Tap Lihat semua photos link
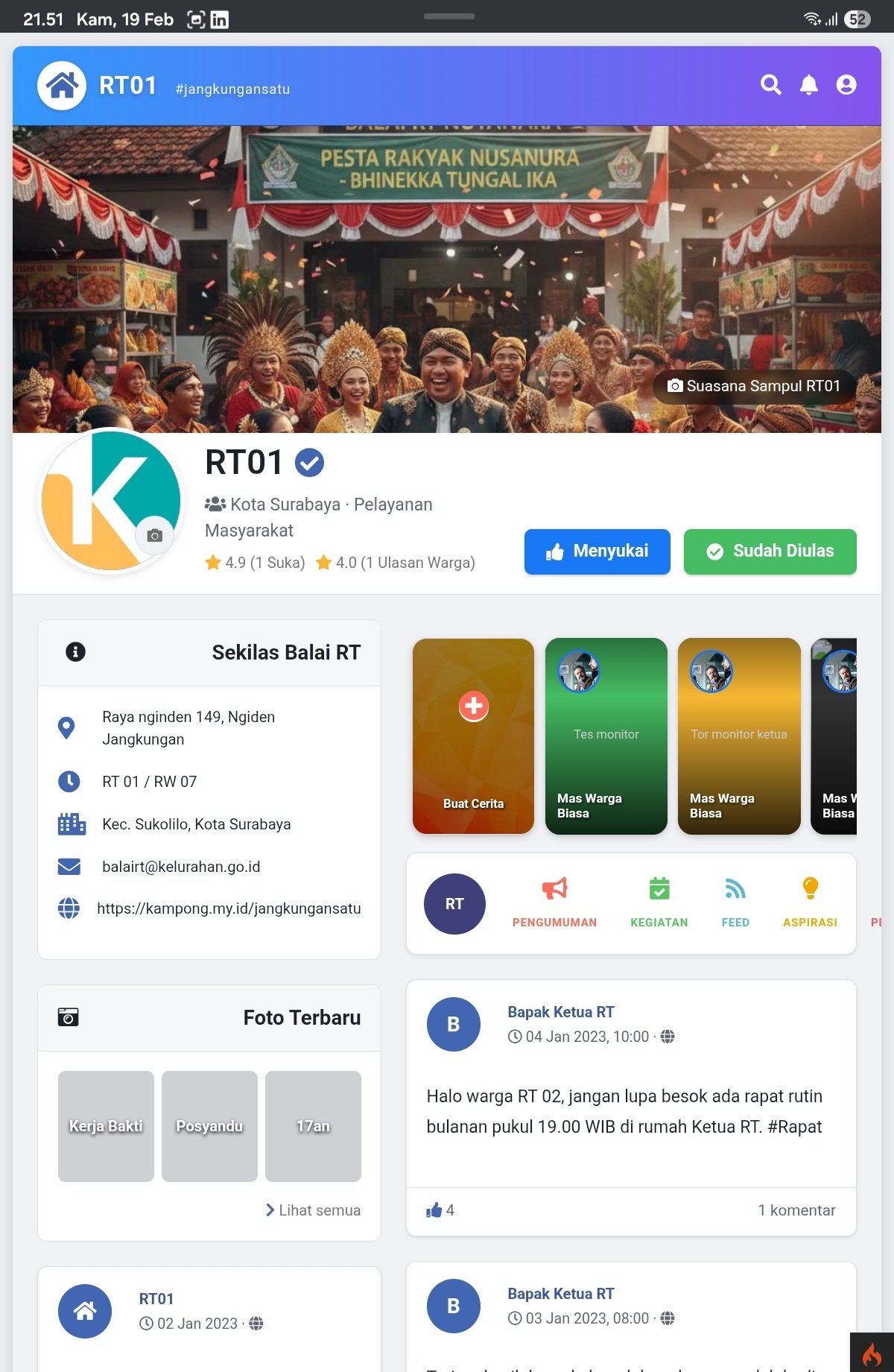 click(x=313, y=1210)
